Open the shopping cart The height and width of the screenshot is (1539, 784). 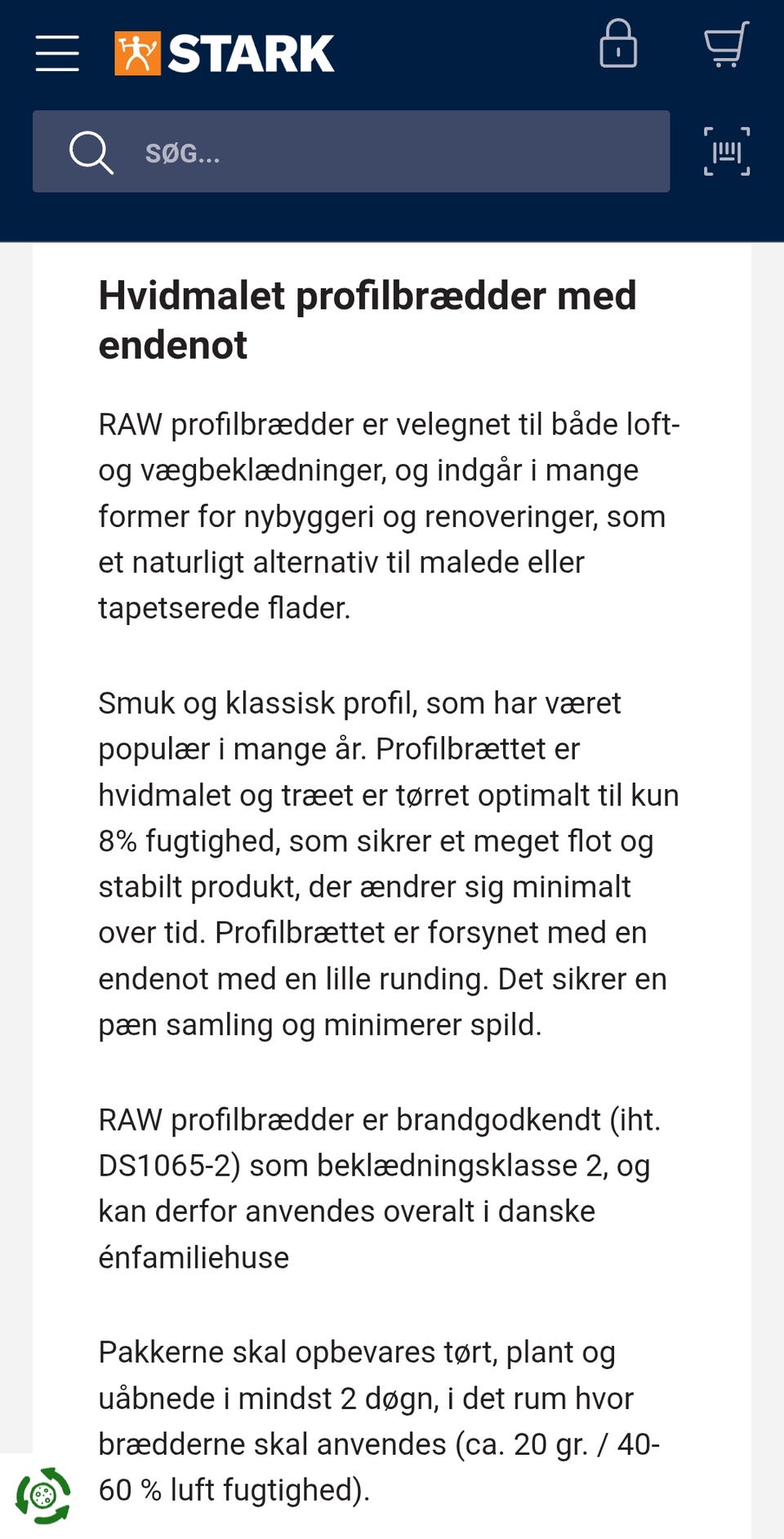[726, 44]
